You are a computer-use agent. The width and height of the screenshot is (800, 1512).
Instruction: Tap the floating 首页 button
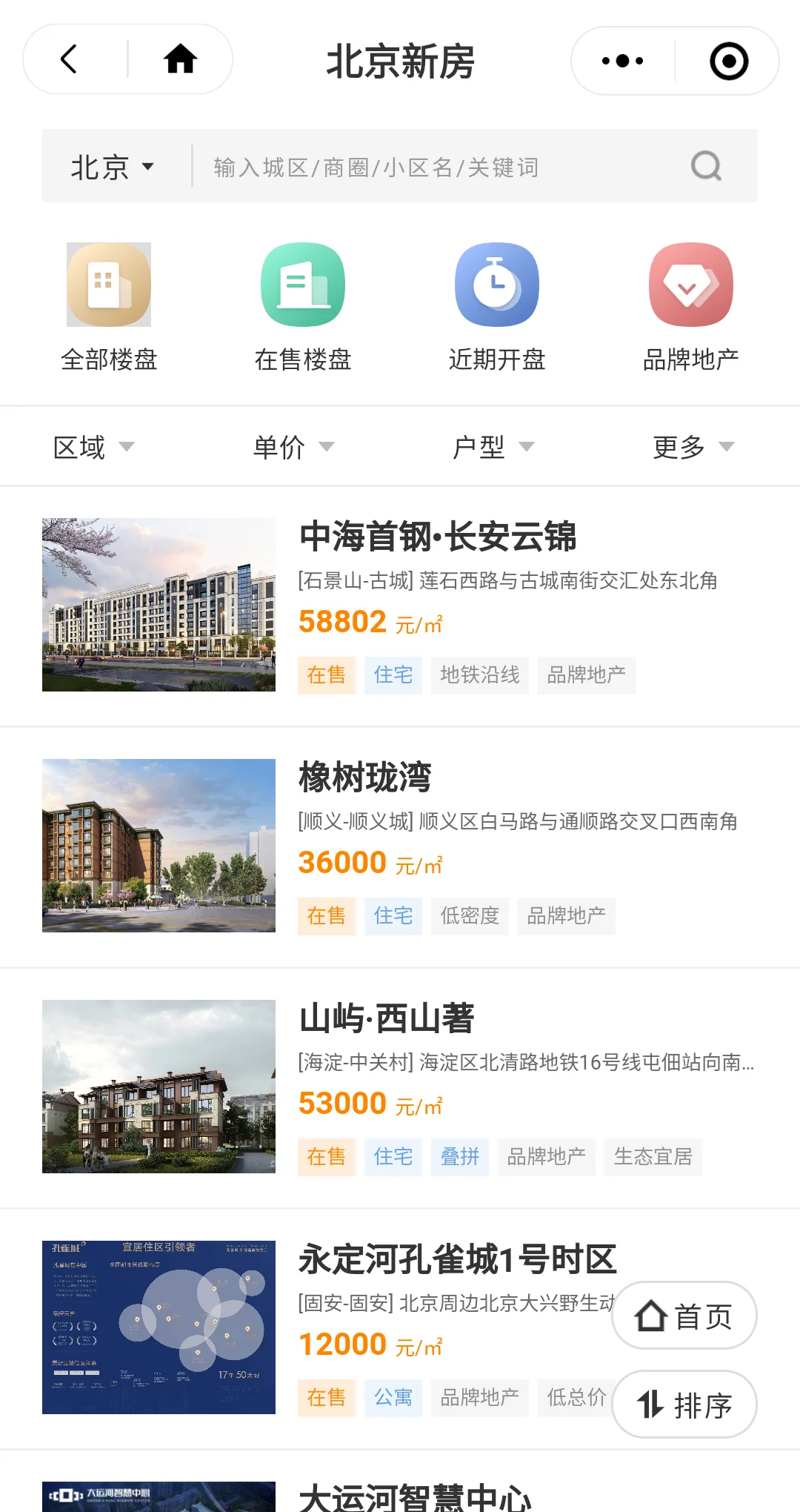pyautogui.click(x=684, y=1316)
